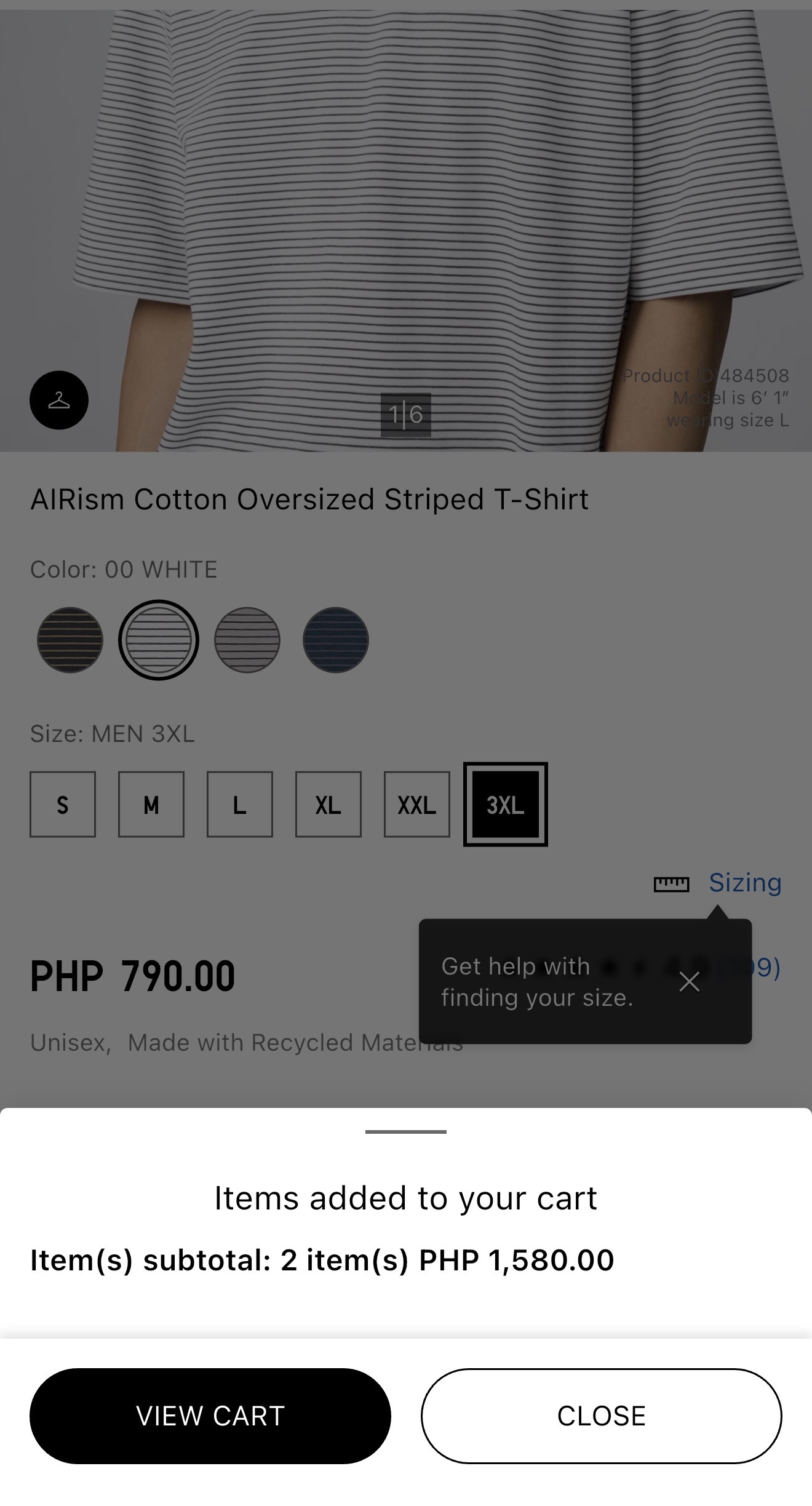Tap VIEW CART button

pos(210,1416)
